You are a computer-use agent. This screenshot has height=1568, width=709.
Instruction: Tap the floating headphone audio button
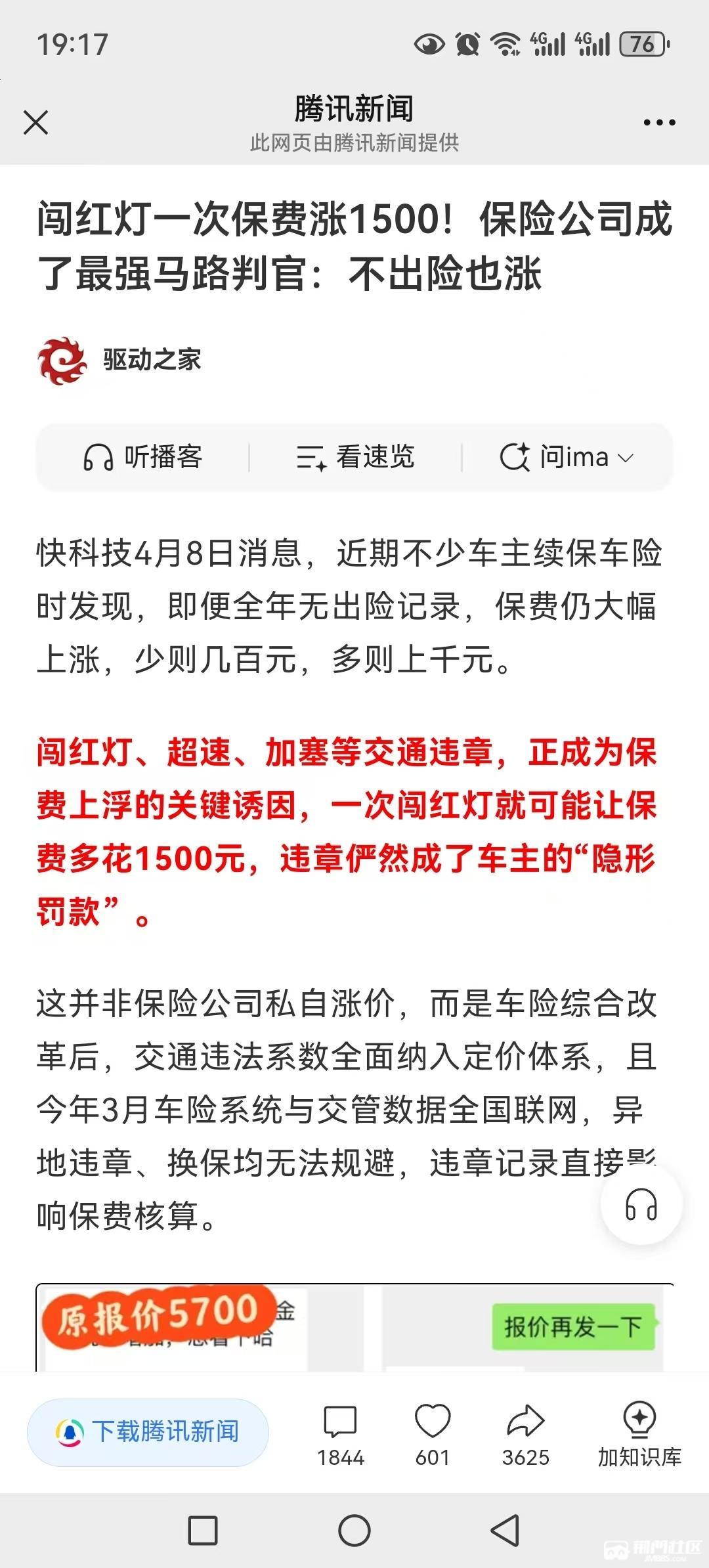click(641, 1204)
